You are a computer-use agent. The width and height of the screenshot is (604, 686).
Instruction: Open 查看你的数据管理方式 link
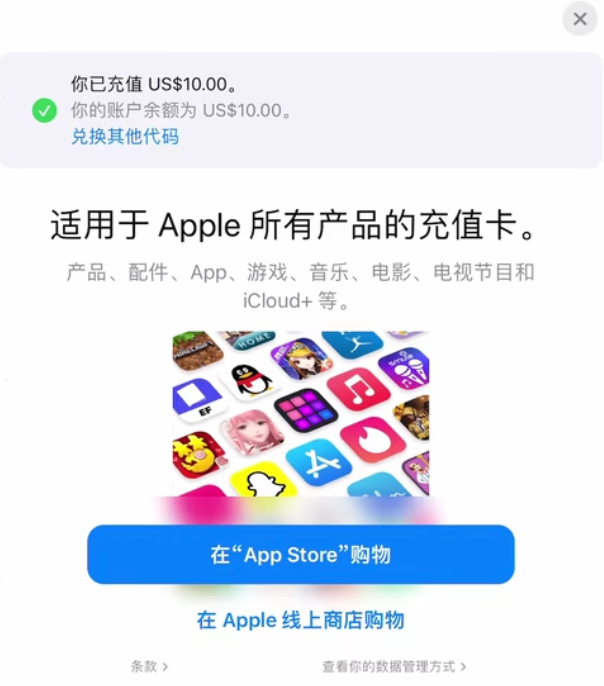tap(394, 666)
